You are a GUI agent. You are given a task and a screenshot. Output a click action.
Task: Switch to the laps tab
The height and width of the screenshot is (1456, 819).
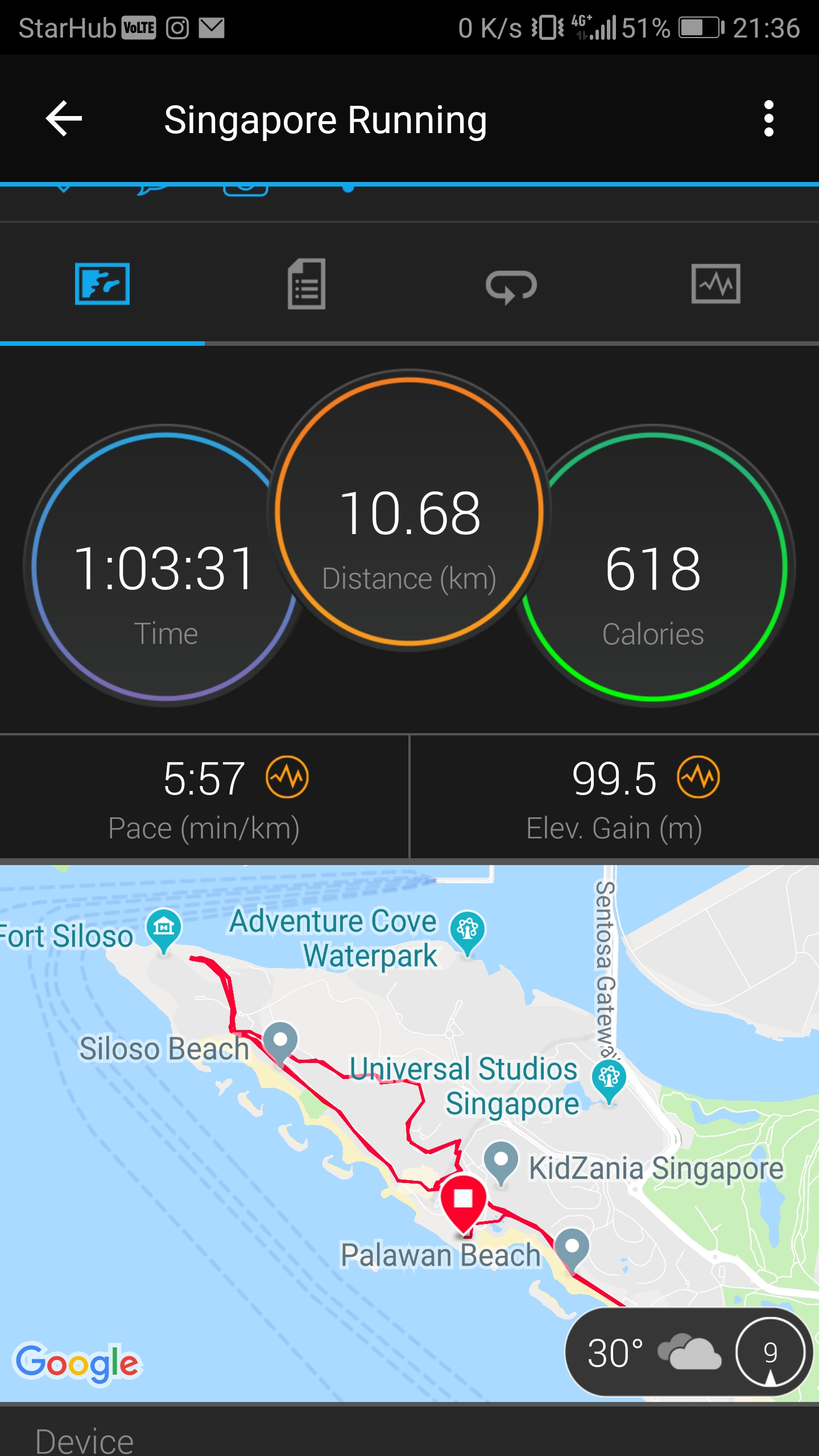coord(511,286)
